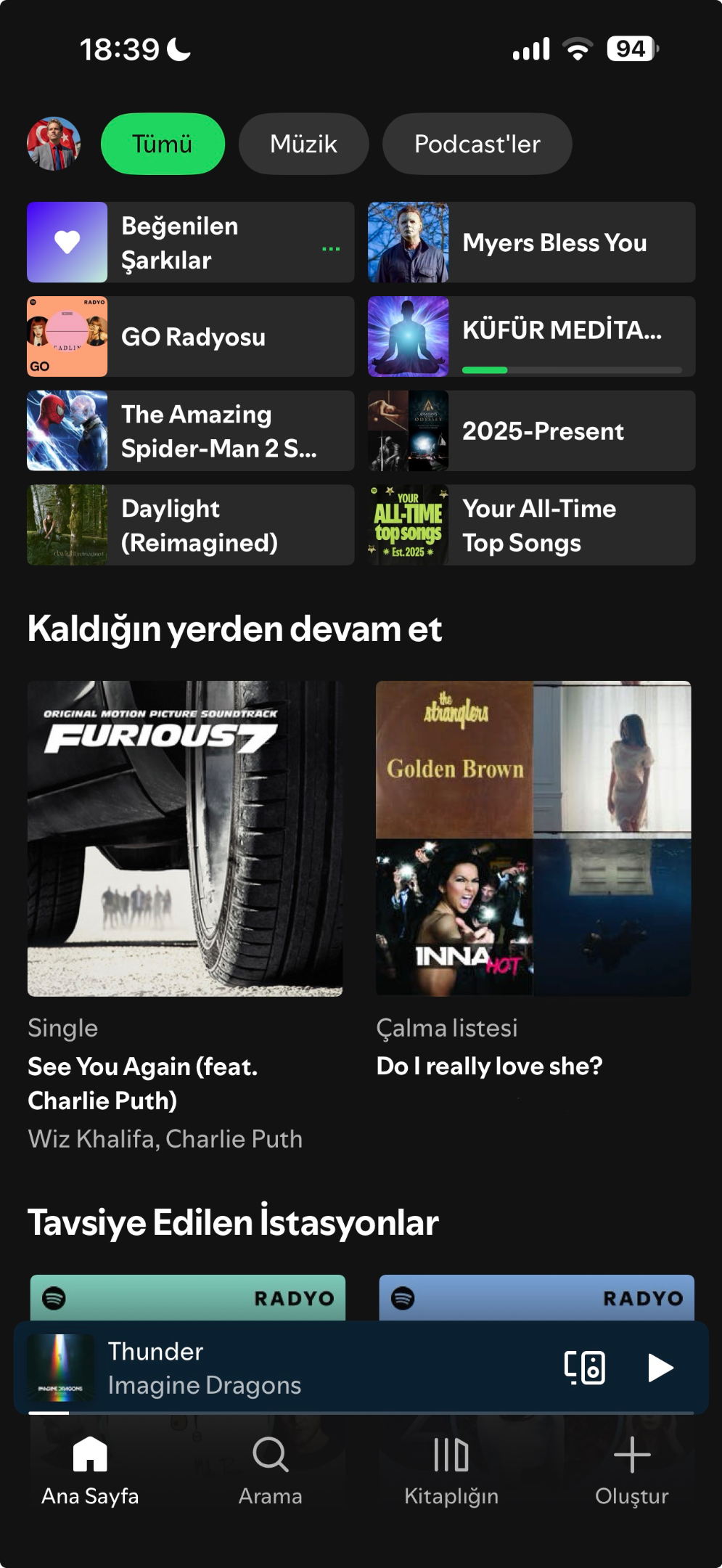
Task: Open the 2025-Present playlist
Action: tap(531, 431)
